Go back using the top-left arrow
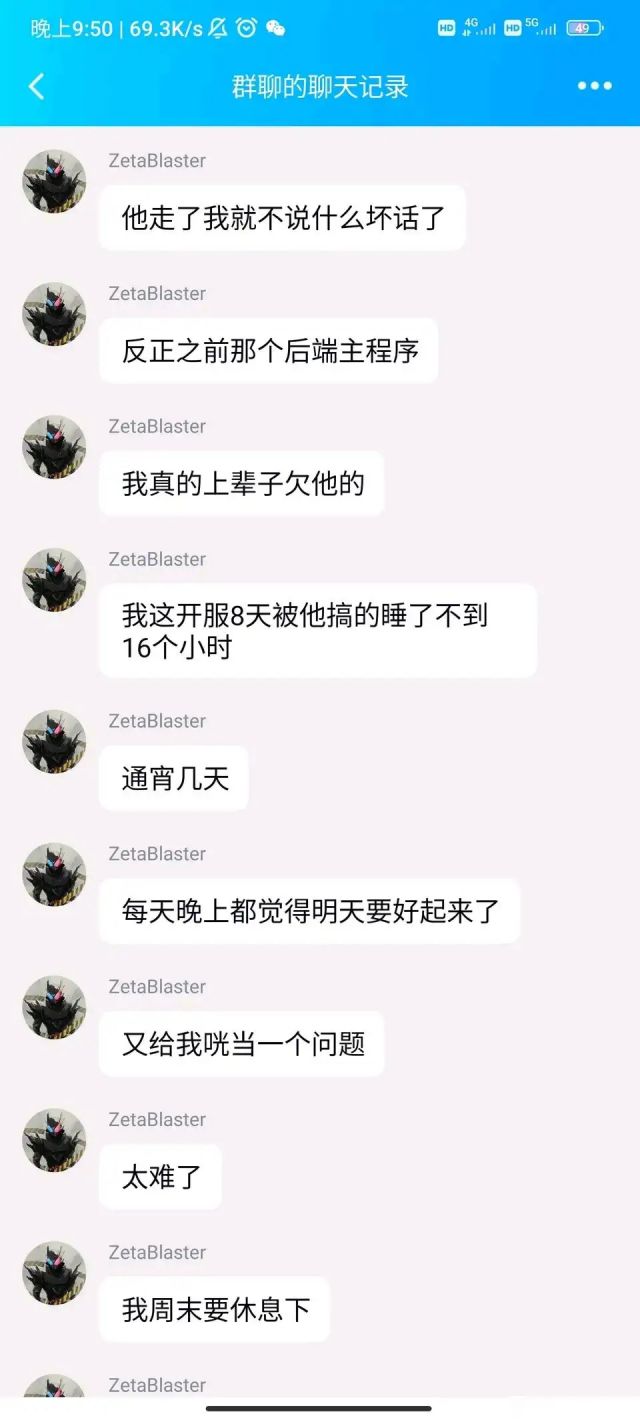 [36, 87]
